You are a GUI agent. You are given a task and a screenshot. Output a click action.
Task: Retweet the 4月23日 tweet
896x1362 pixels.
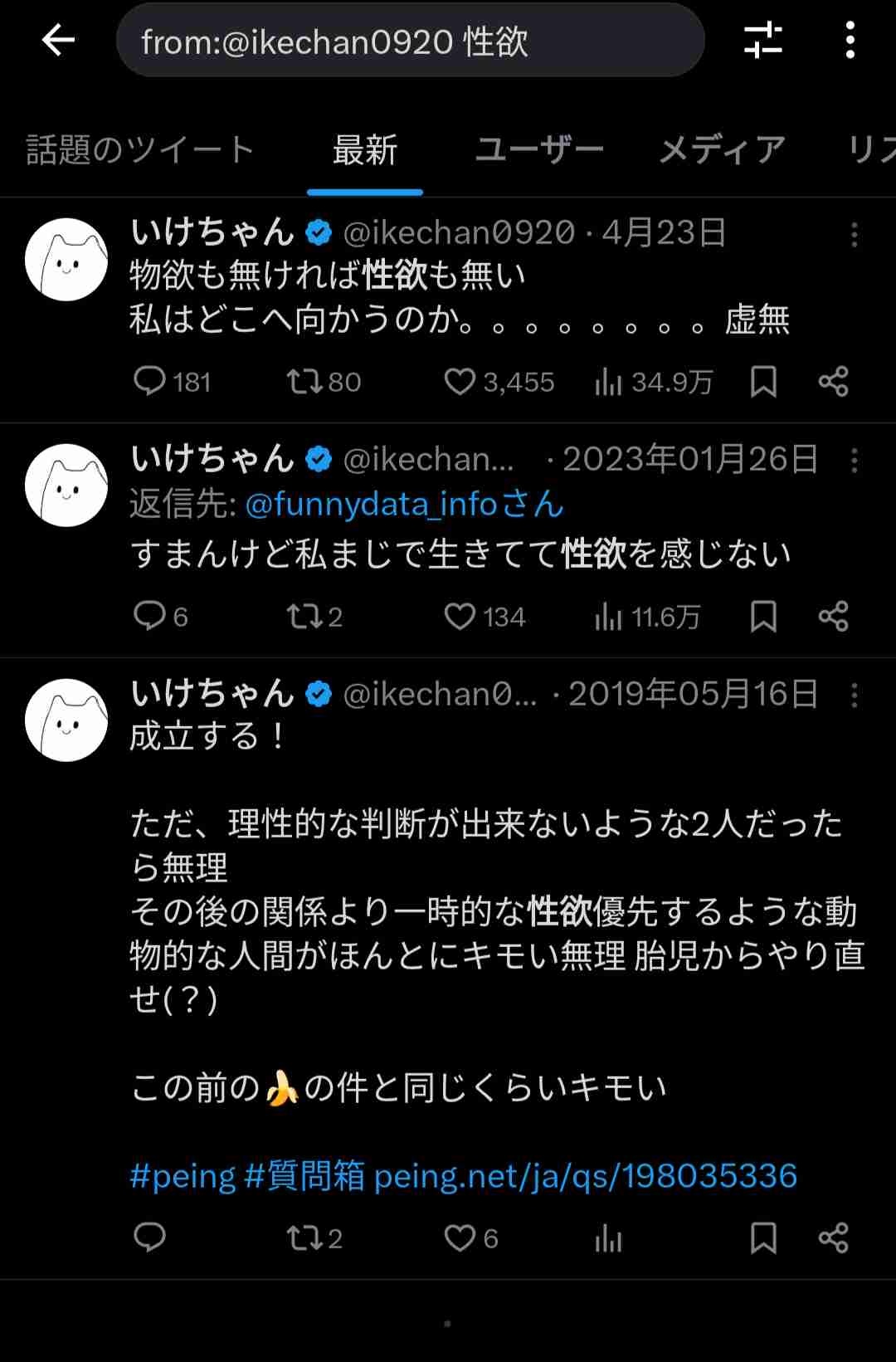coord(304,382)
